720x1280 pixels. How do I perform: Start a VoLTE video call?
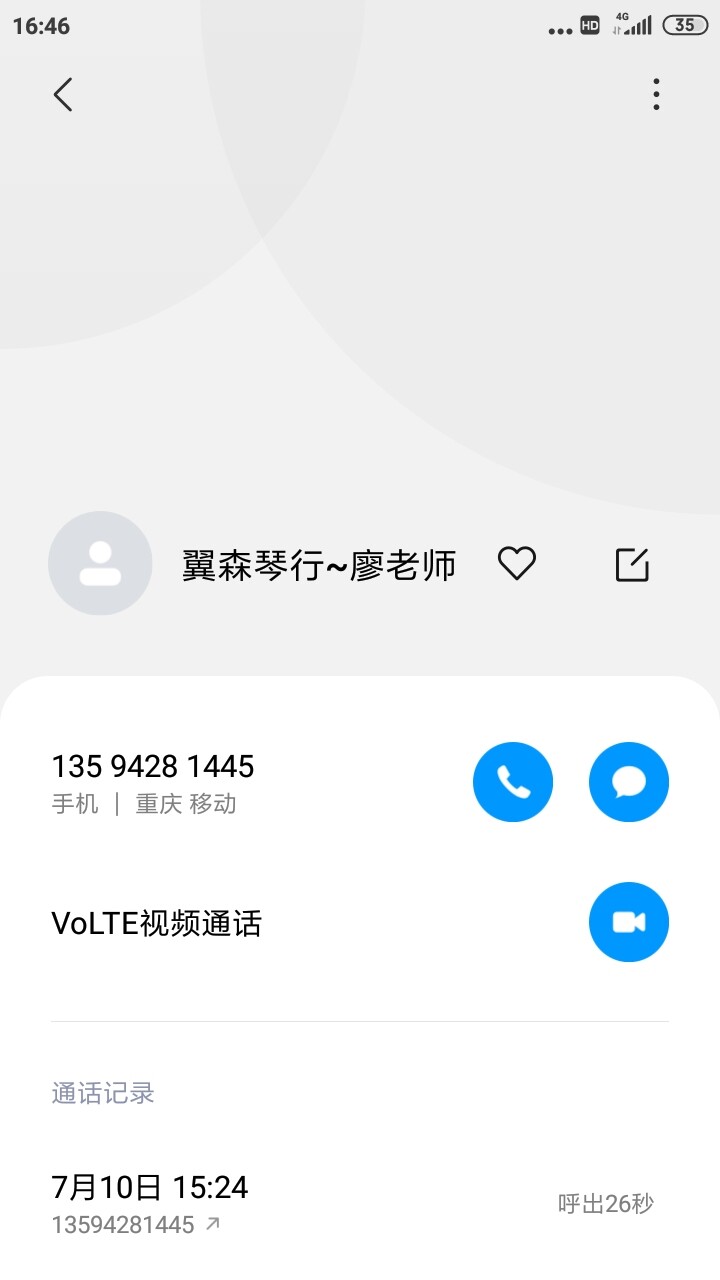pyautogui.click(x=629, y=922)
